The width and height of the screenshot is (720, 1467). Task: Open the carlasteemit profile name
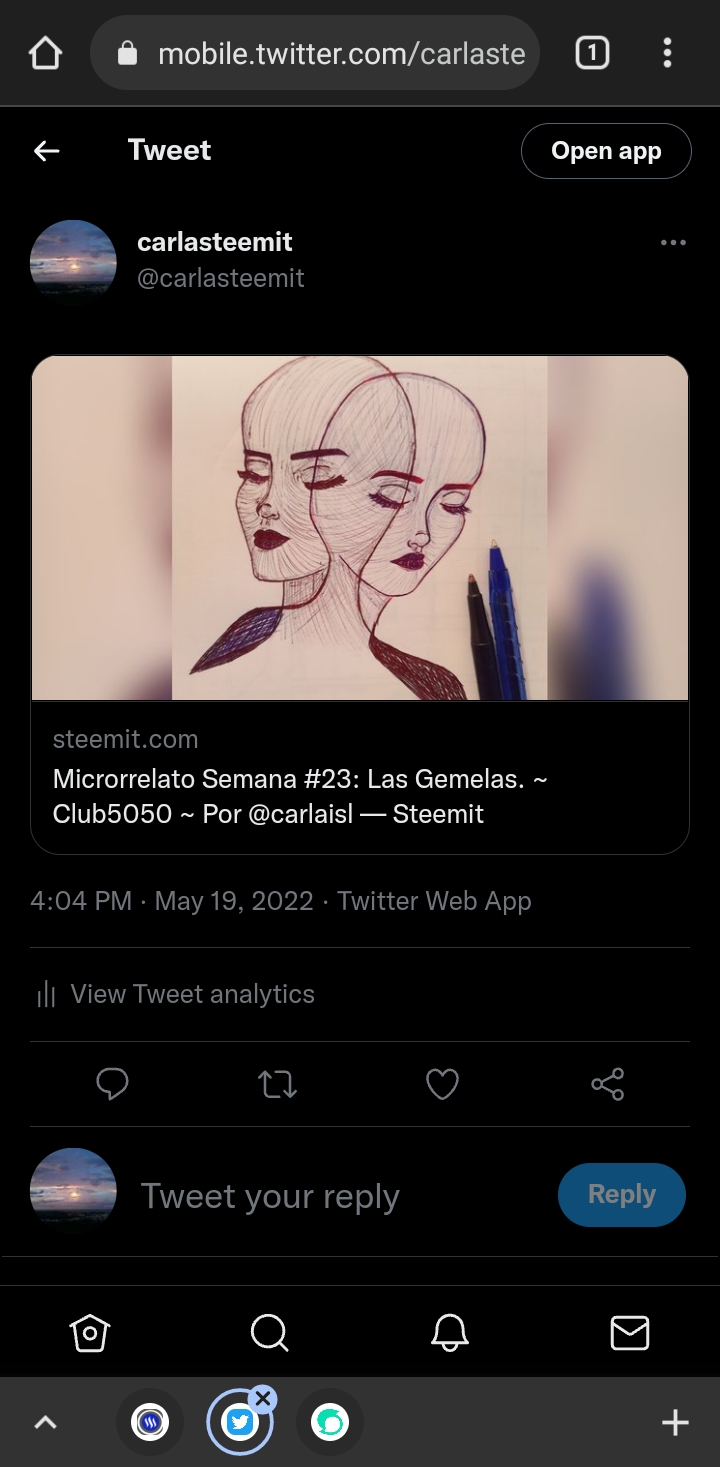(x=215, y=242)
